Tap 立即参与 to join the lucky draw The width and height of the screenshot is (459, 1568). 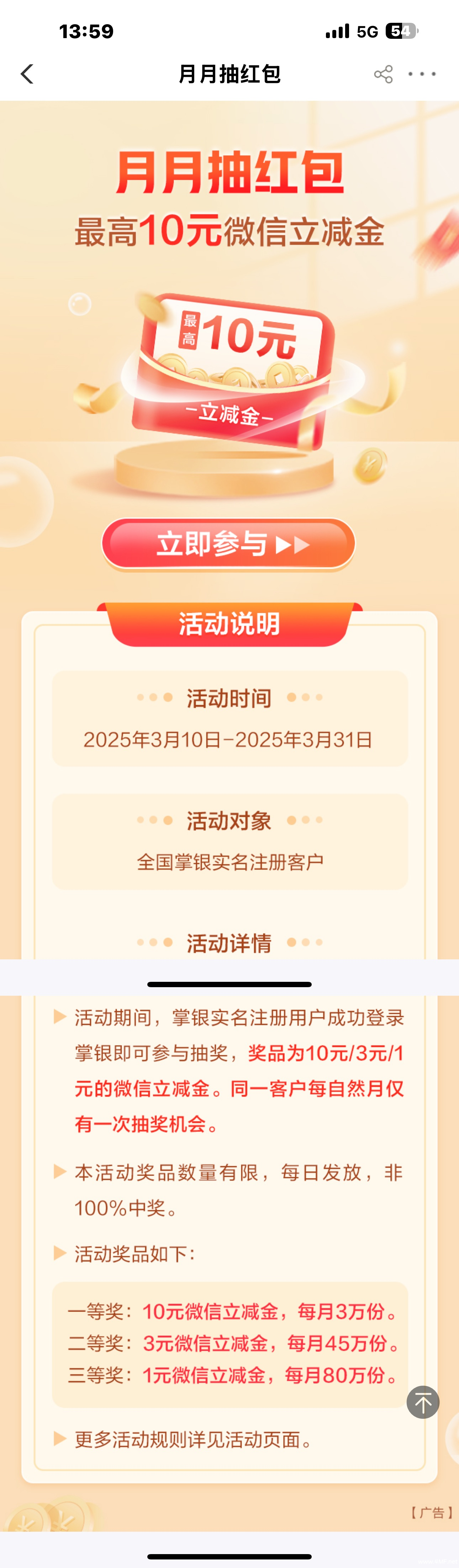(228, 543)
